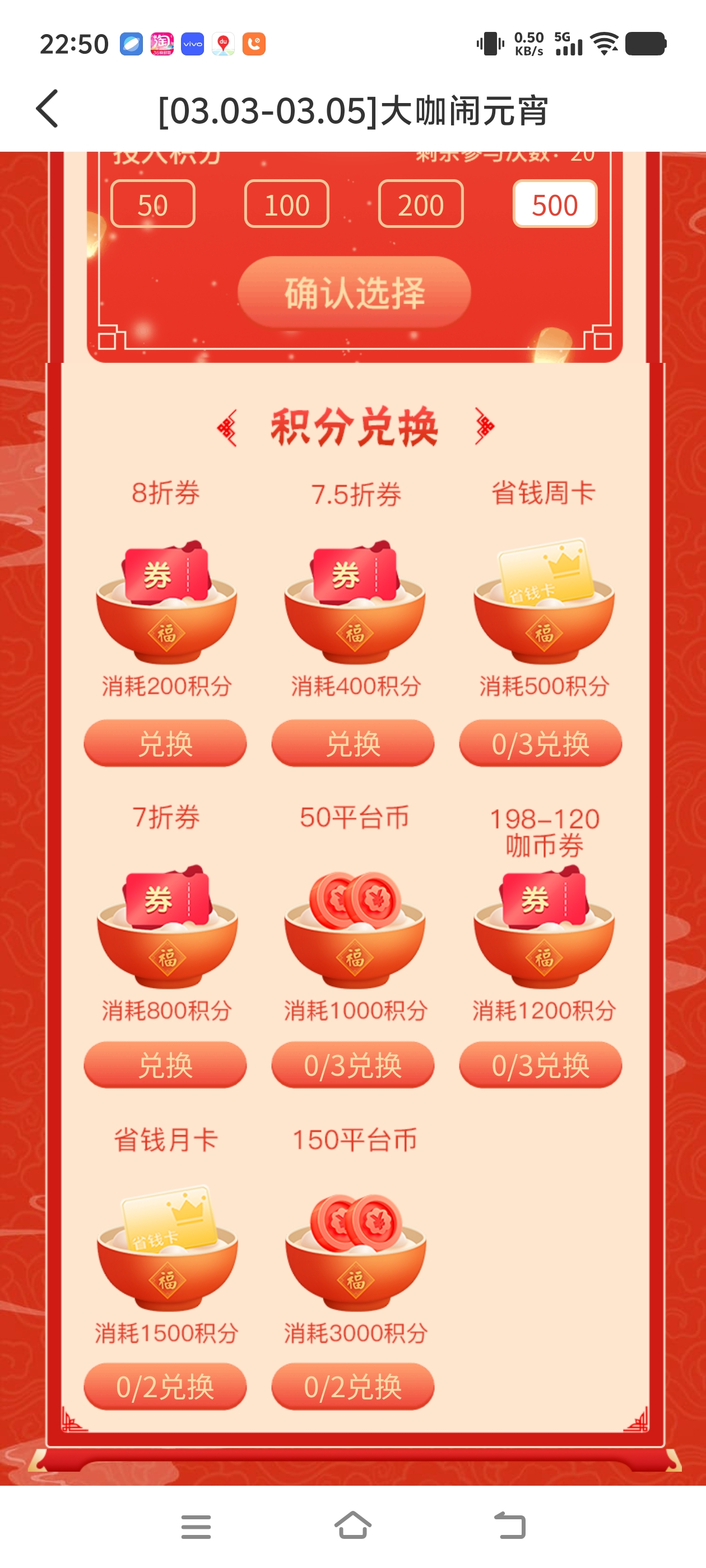
Task: Select 100 points to invest
Action: tap(286, 204)
